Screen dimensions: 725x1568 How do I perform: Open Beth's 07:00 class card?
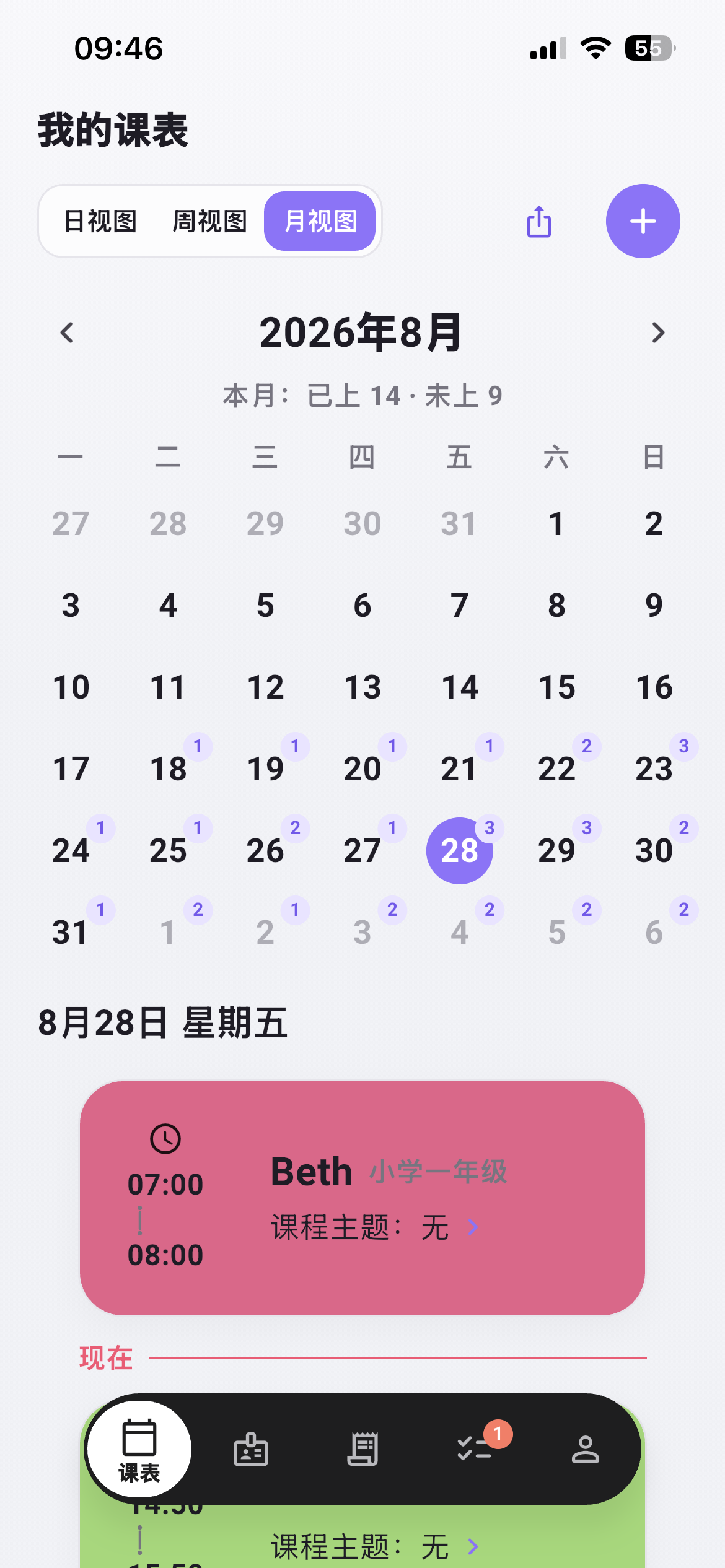pos(362,1198)
